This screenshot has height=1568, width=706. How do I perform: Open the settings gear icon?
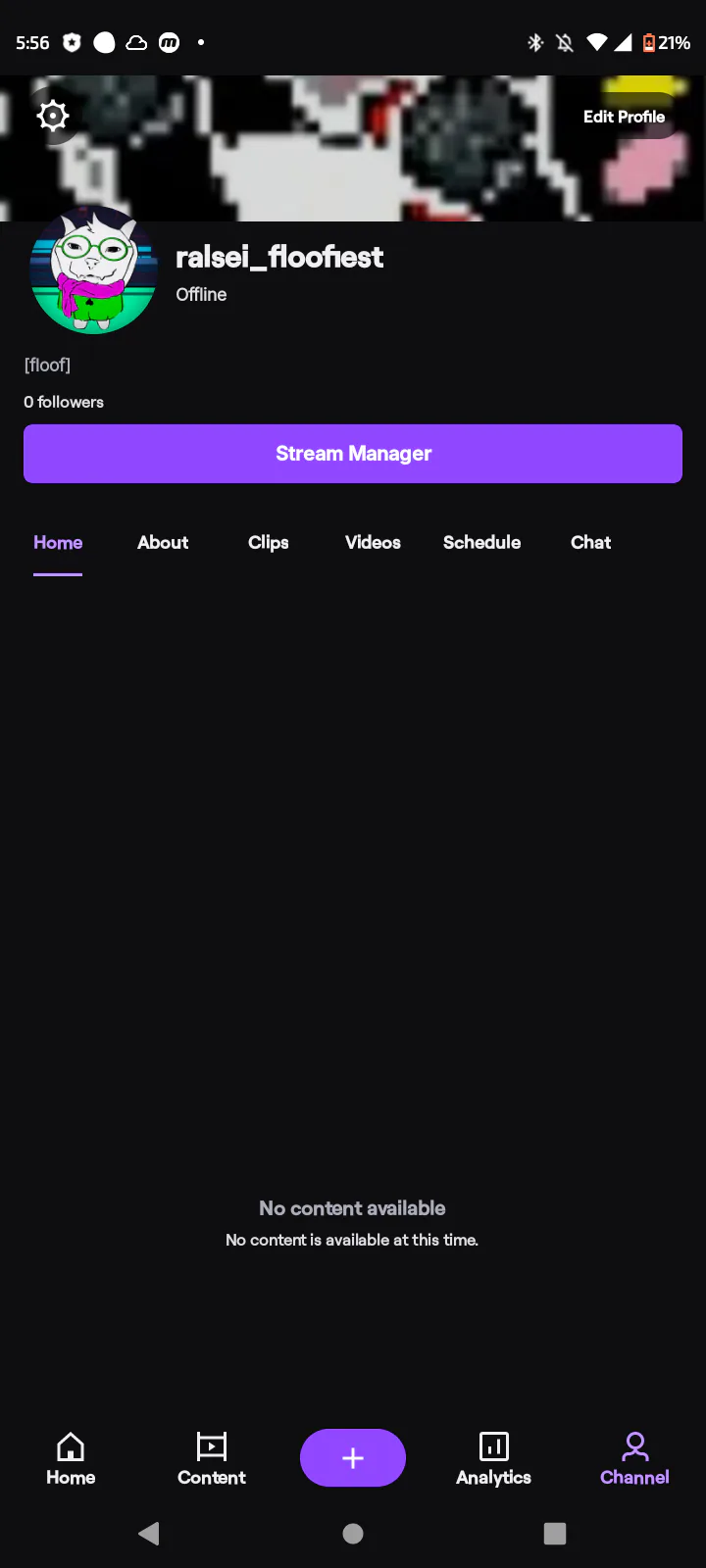(x=53, y=117)
